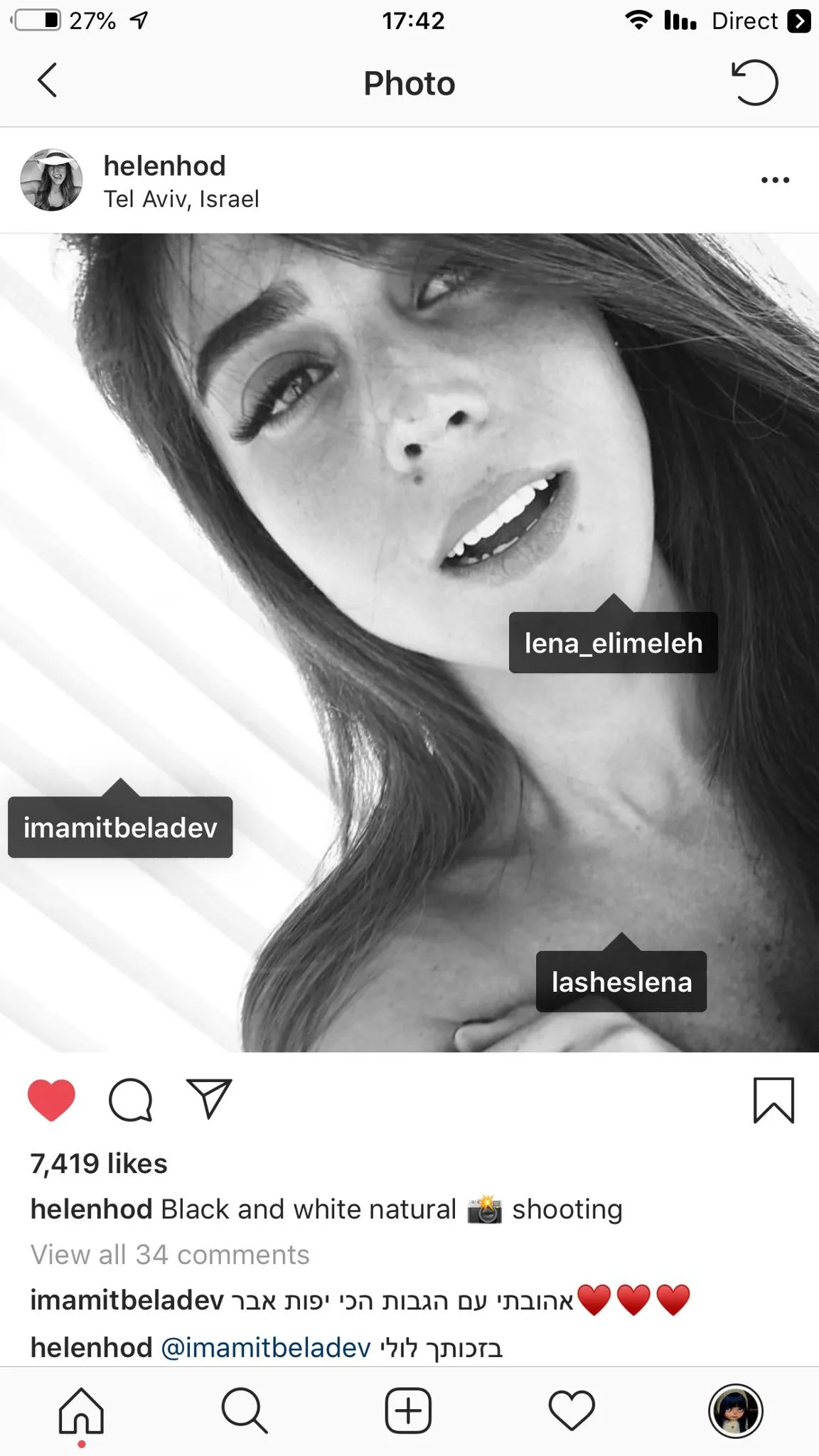Tap the lena_elimeleh photo tag
819x1456 pixels.
[613, 643]
